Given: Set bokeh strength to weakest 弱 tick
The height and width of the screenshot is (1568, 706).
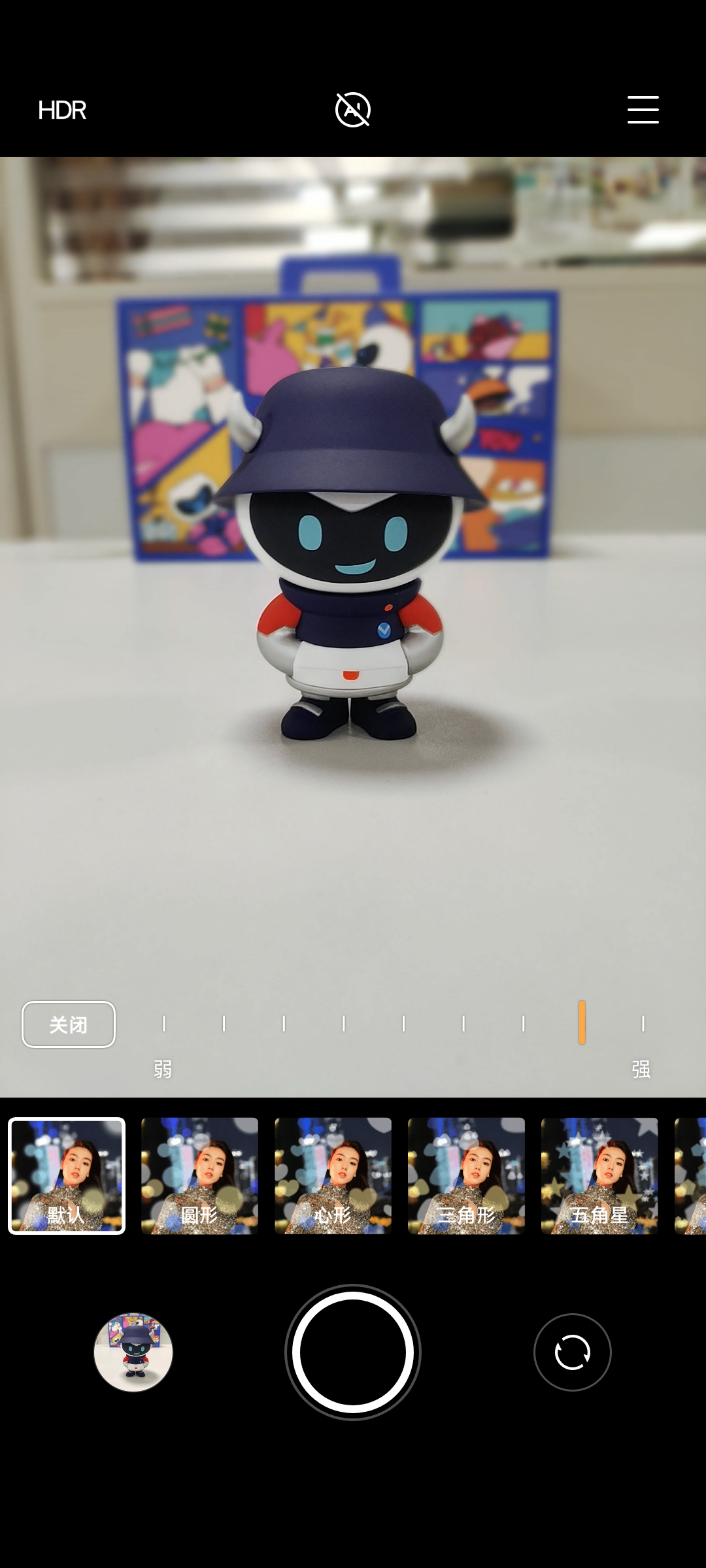Looking at the screenshot, I should (164, 1023).
